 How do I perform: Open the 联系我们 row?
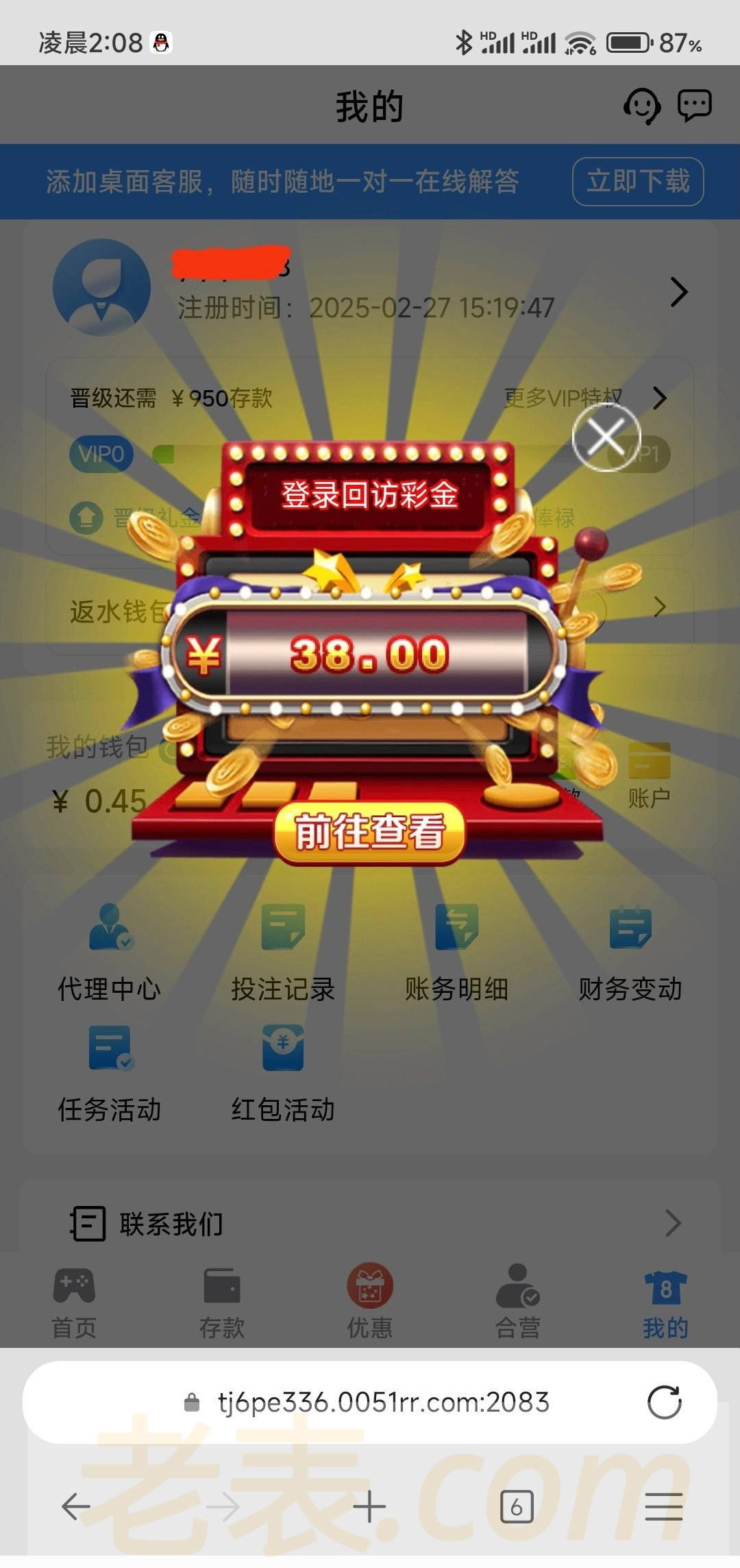pos(370,1223)
